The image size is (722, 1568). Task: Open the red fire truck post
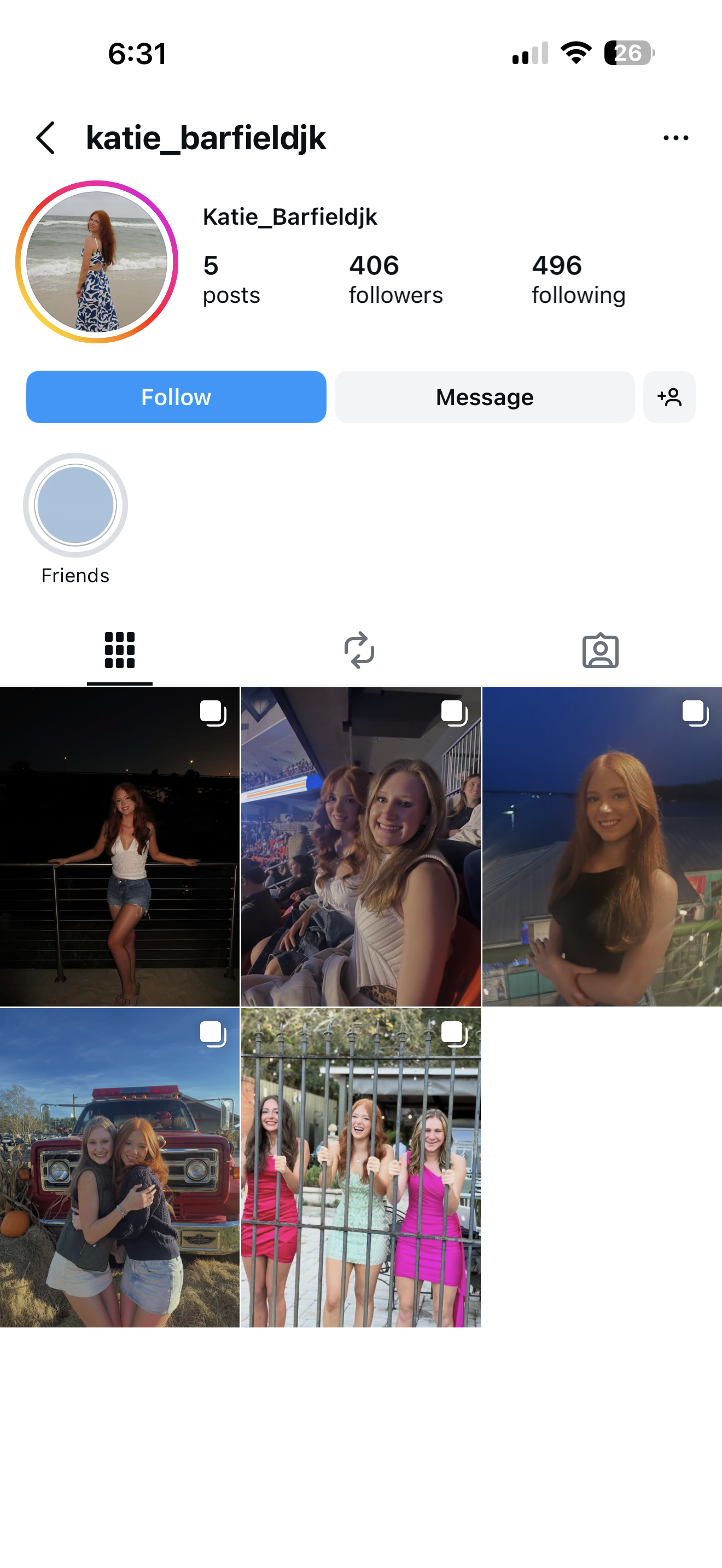pos(119,1167)
